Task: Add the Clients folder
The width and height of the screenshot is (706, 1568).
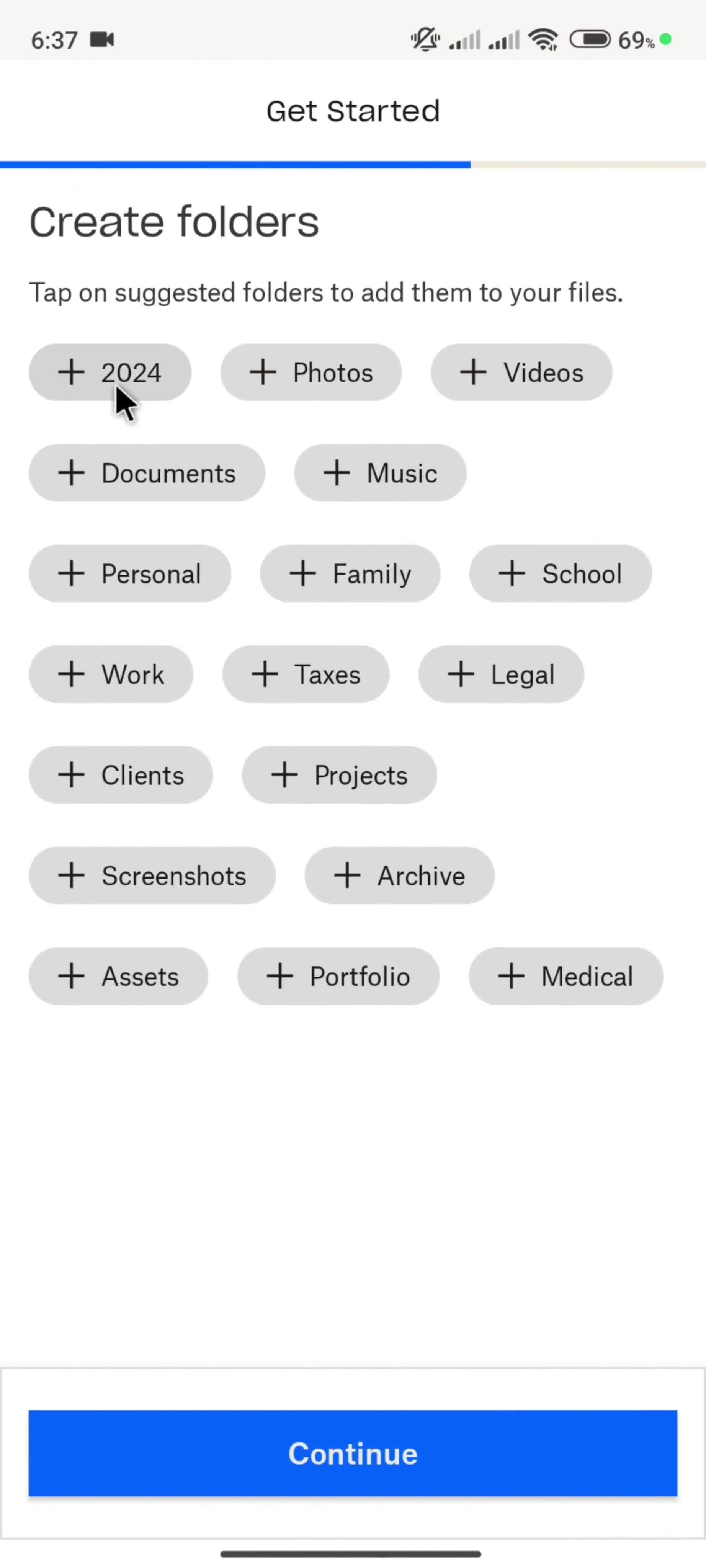Action: click(x=121, y=774)
